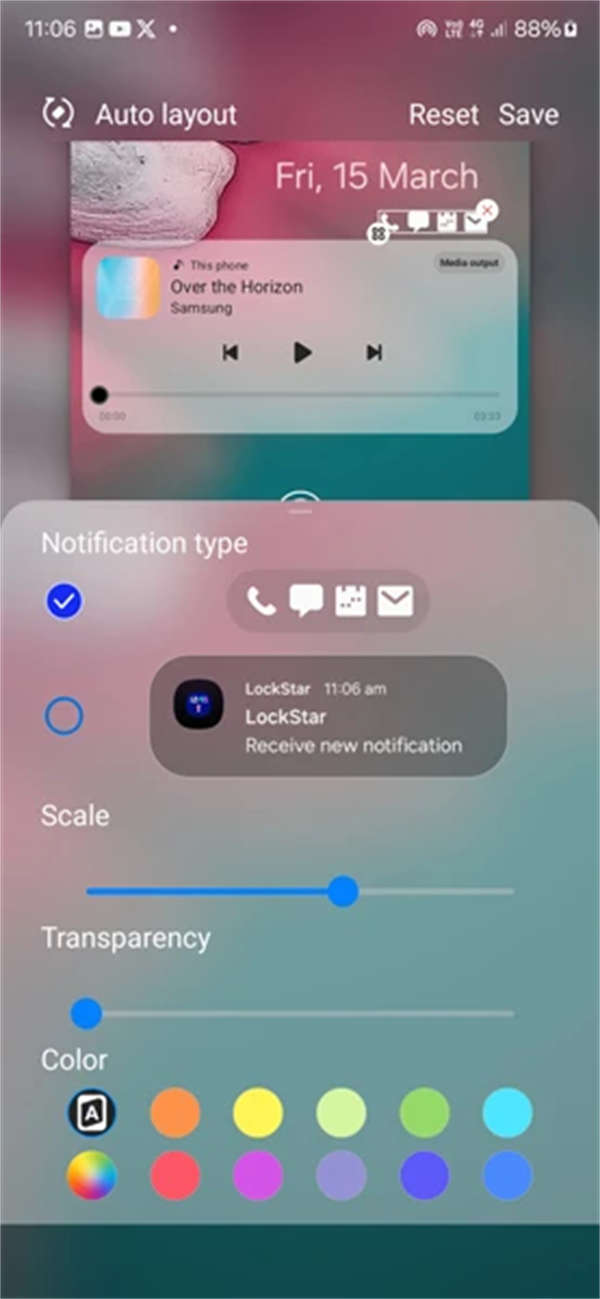Pick the blue color swatch

click(x=507, y=1176)
